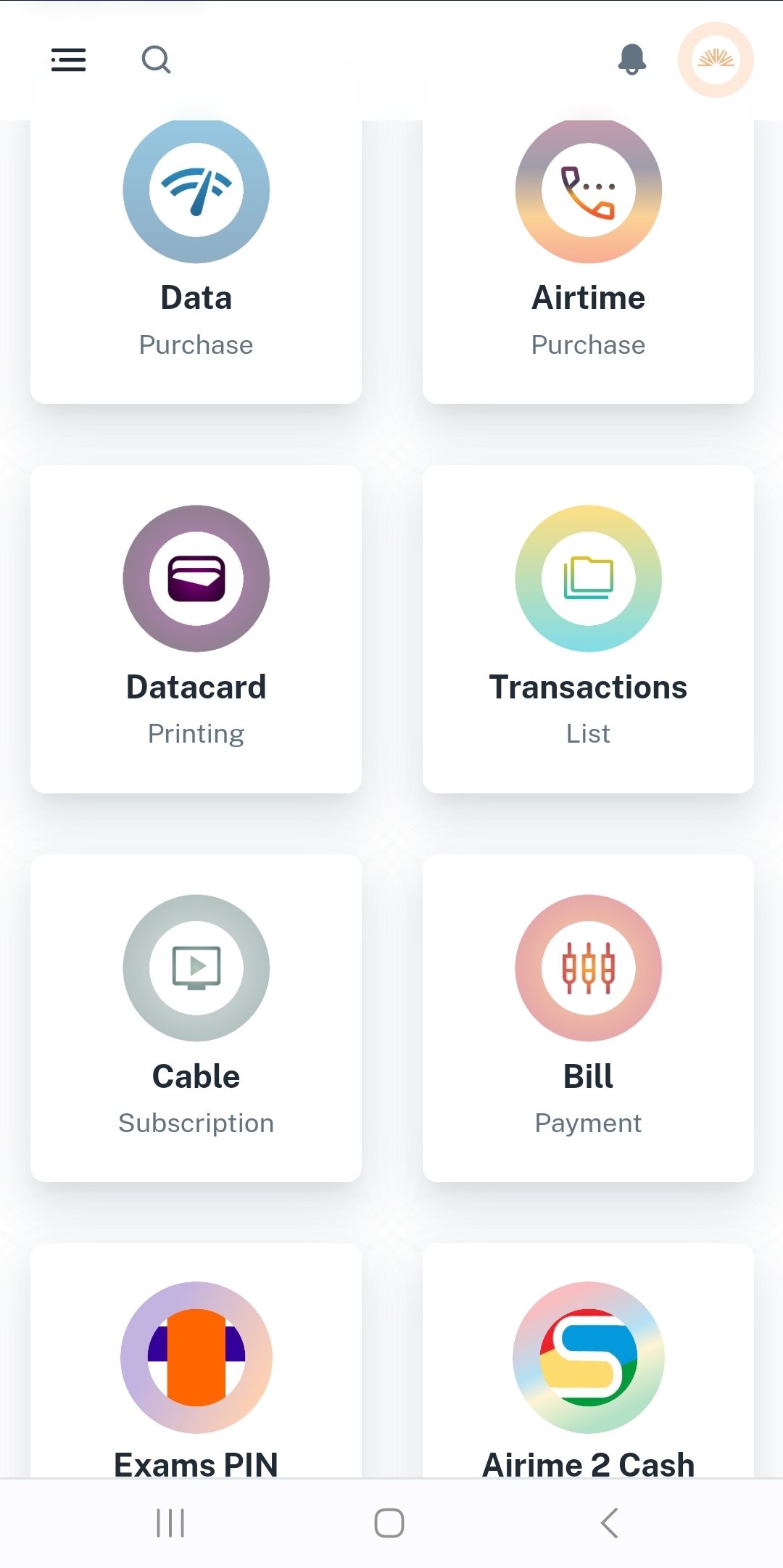Choose the Bill Payment card
The image size is (783, 1568).
coord(588,1018)
